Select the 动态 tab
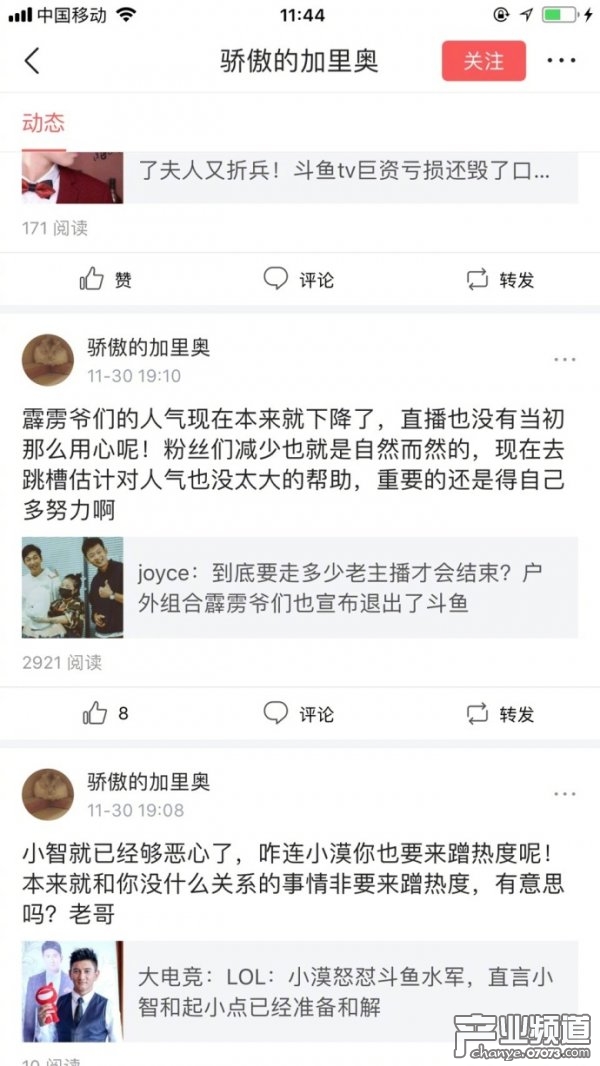Screen dimensions: 600x1066 tap(44, 122)
